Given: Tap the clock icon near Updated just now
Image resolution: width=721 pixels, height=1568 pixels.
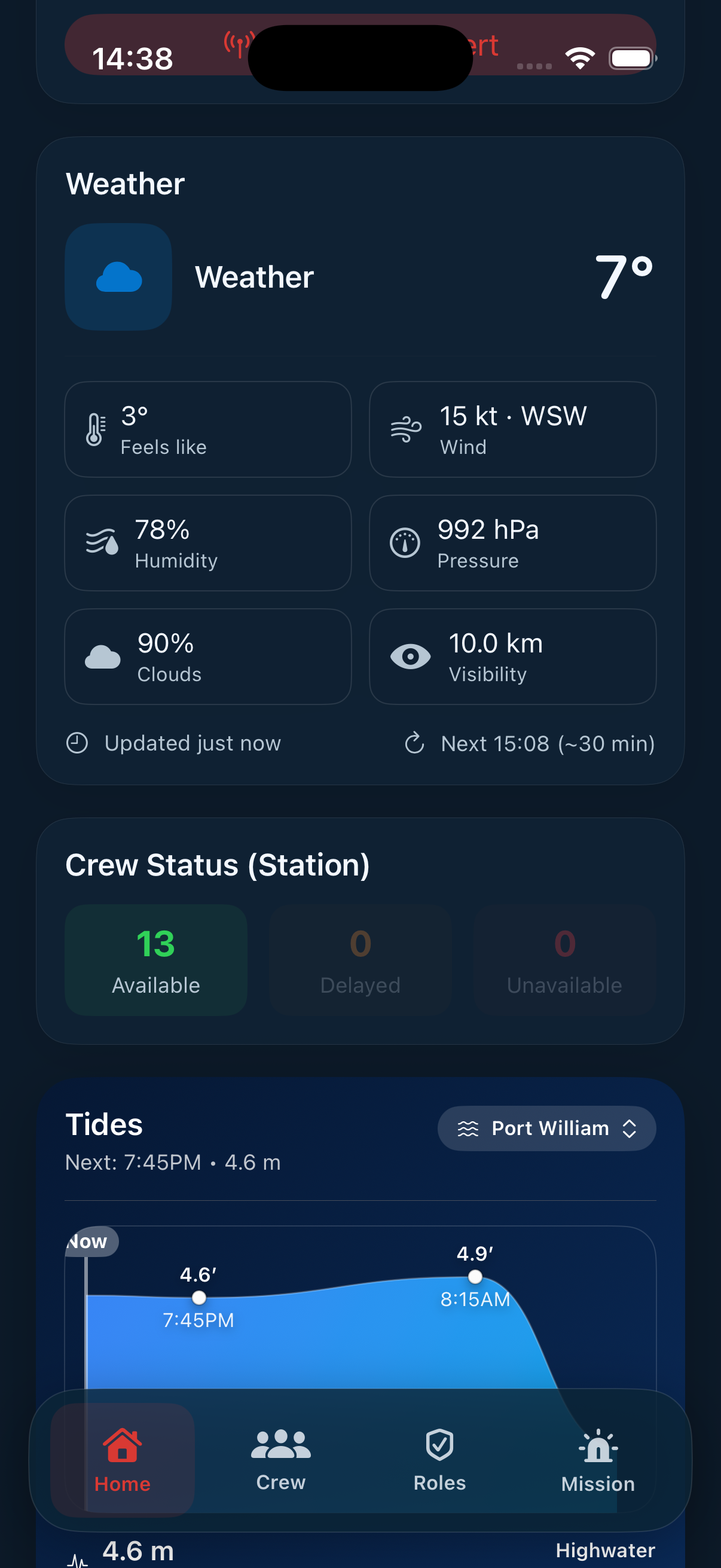Looking at the screenshot, I should [77, 743].
